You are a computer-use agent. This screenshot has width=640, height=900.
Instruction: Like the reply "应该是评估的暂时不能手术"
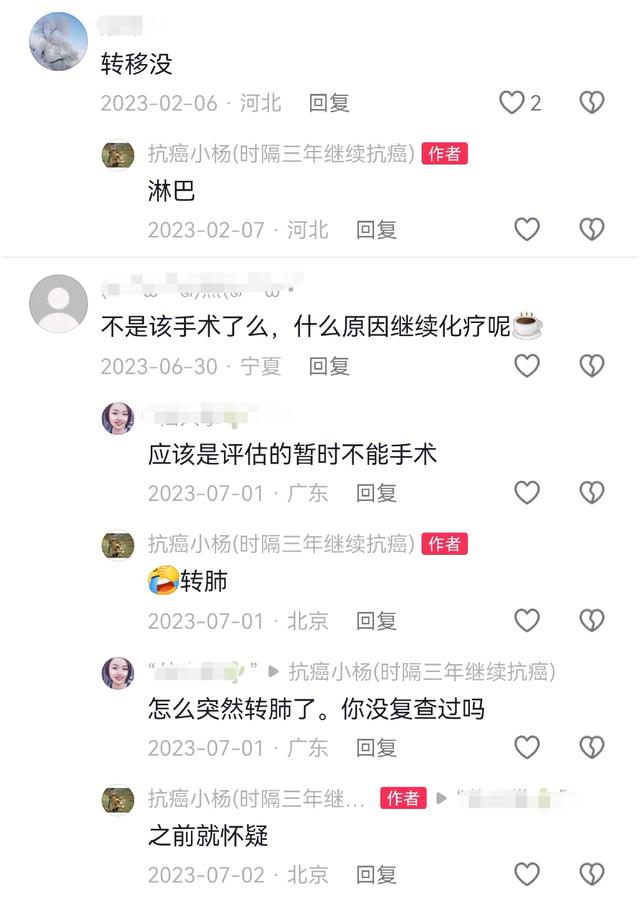point(527,493)
